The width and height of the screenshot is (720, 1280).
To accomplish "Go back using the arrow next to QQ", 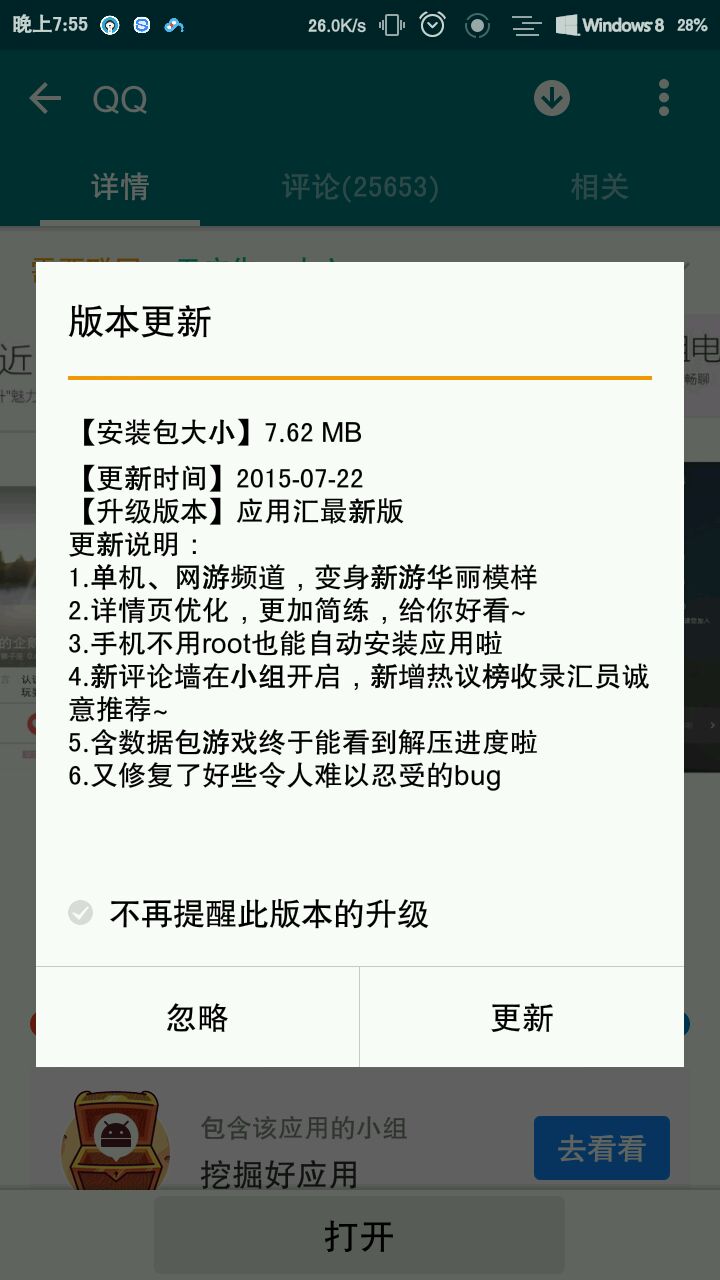I will click(45, 98).
